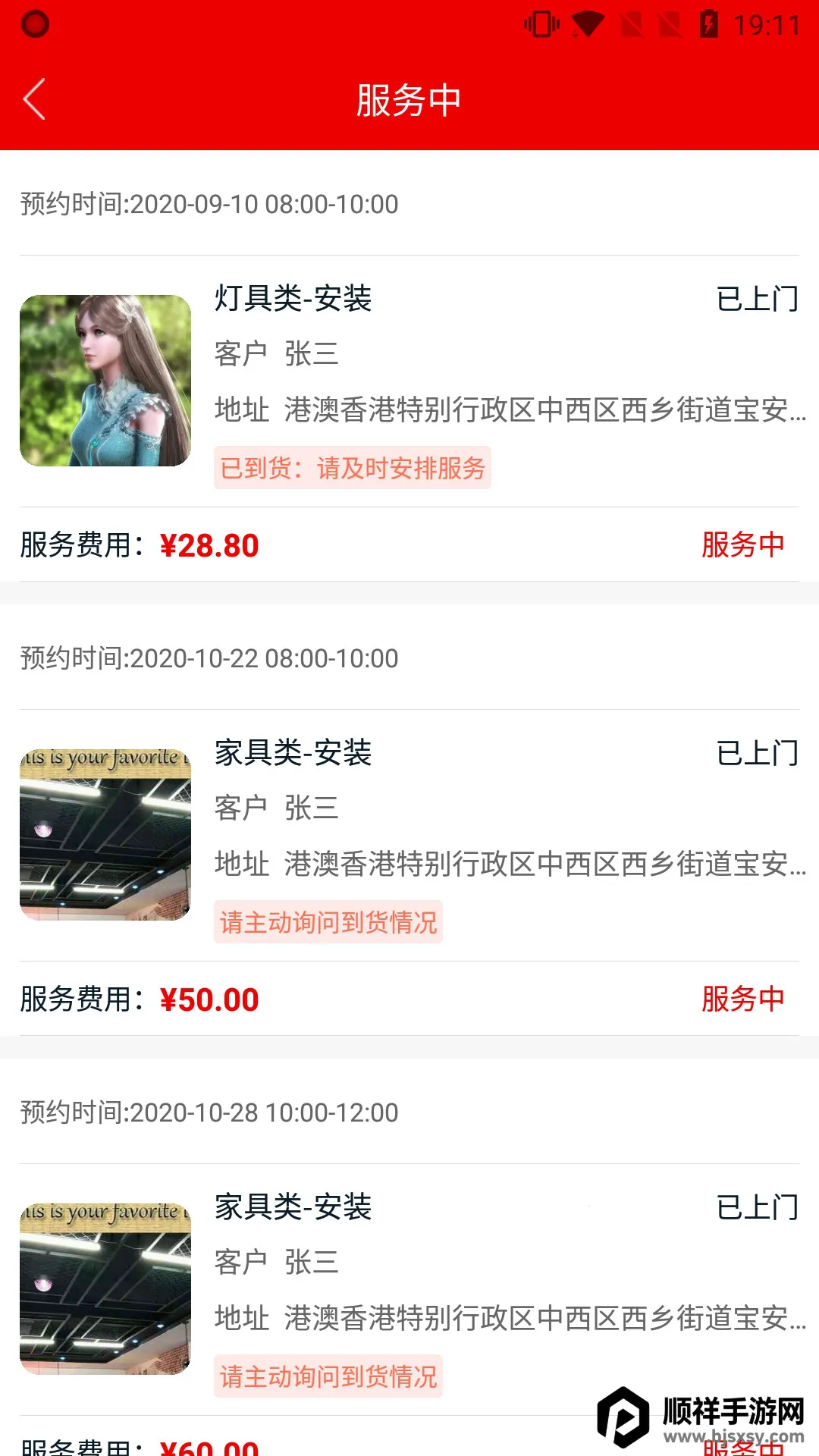Screen dimensions: 819x1456
Task: Tap 服务中 on the ¥28.80 order
Action: point(742,544)
